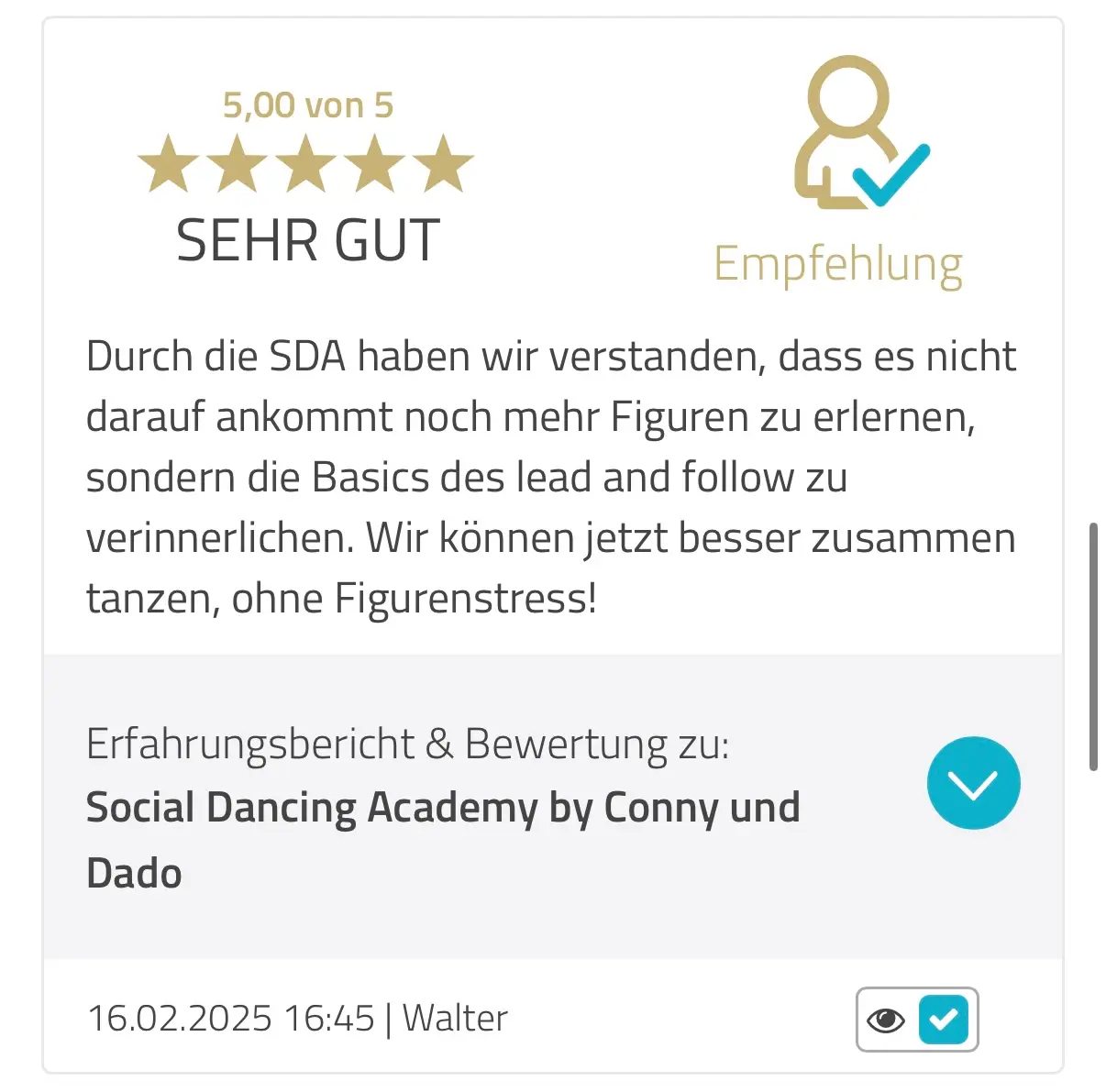
Task: Tap the verified eye checkmark badge
Action: (x=916, y=1019)
